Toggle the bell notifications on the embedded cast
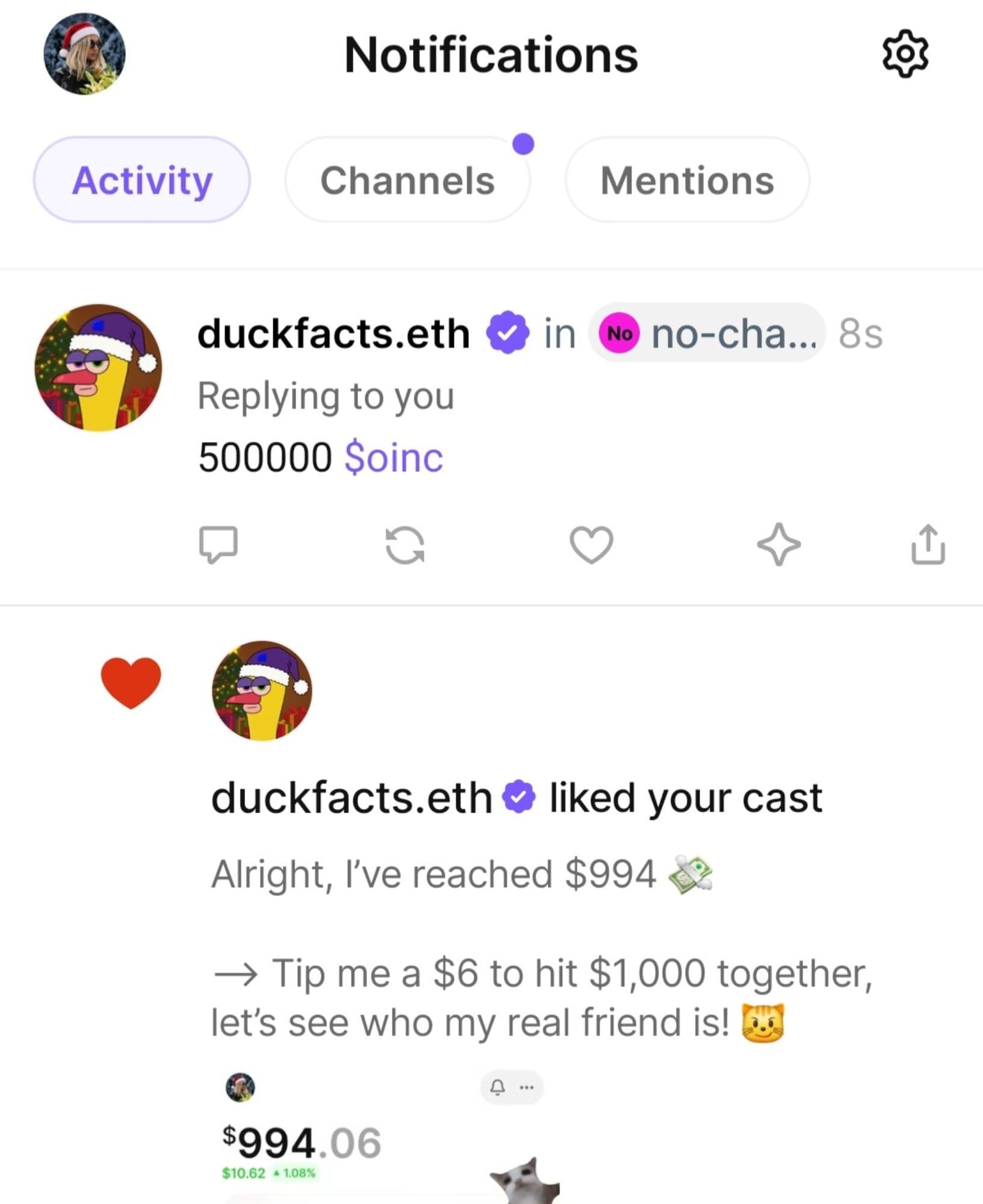Screen dimensions: 983x1204 tap(497, 1087)
